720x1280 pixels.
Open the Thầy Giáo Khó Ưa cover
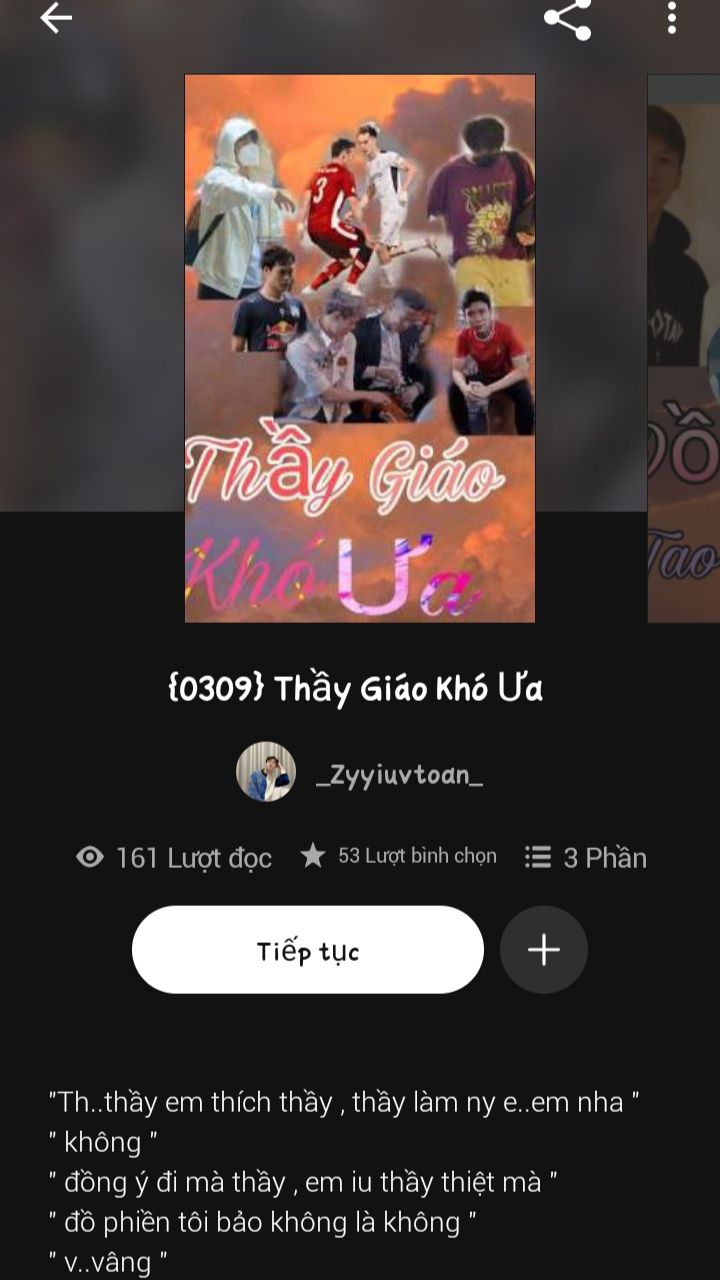pos(360,348)
